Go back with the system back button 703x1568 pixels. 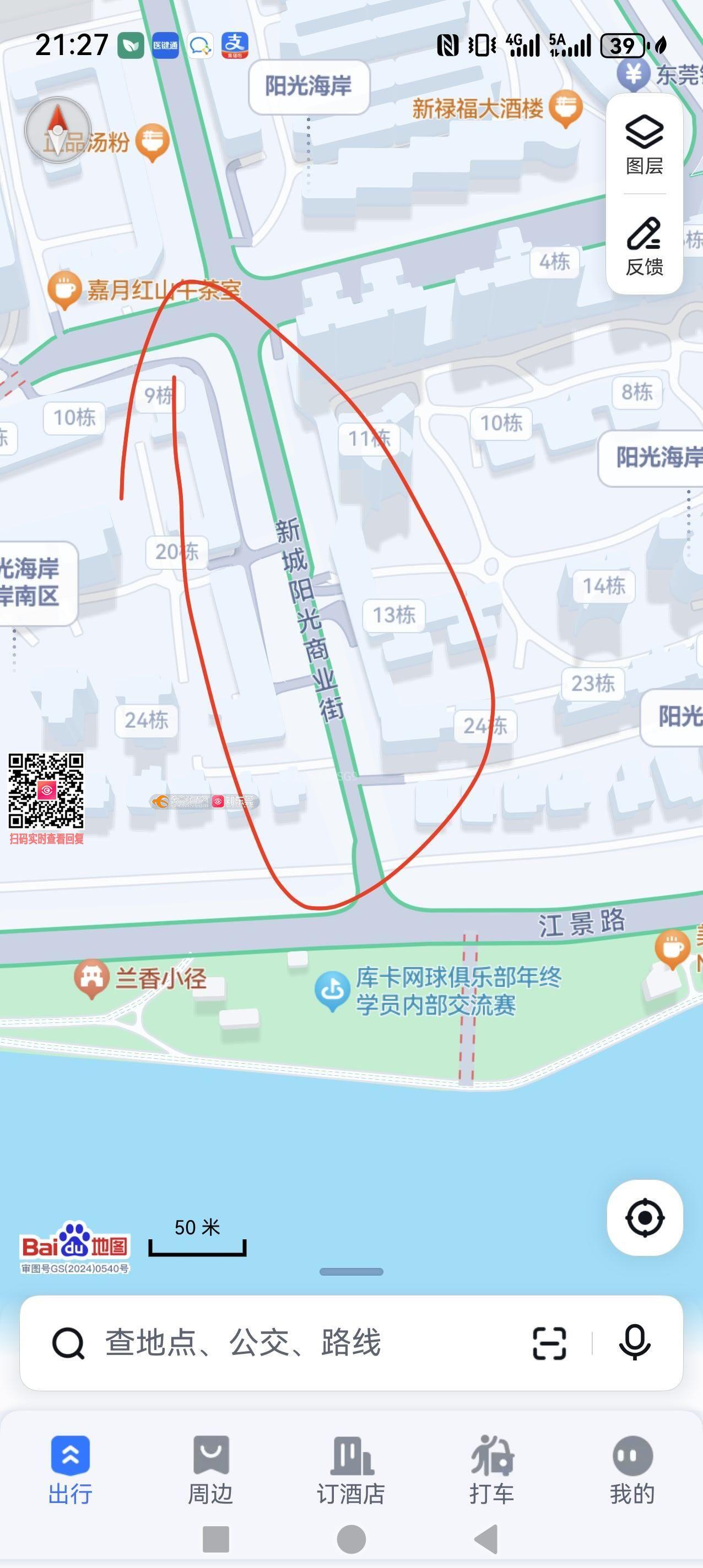(486, 1539)
